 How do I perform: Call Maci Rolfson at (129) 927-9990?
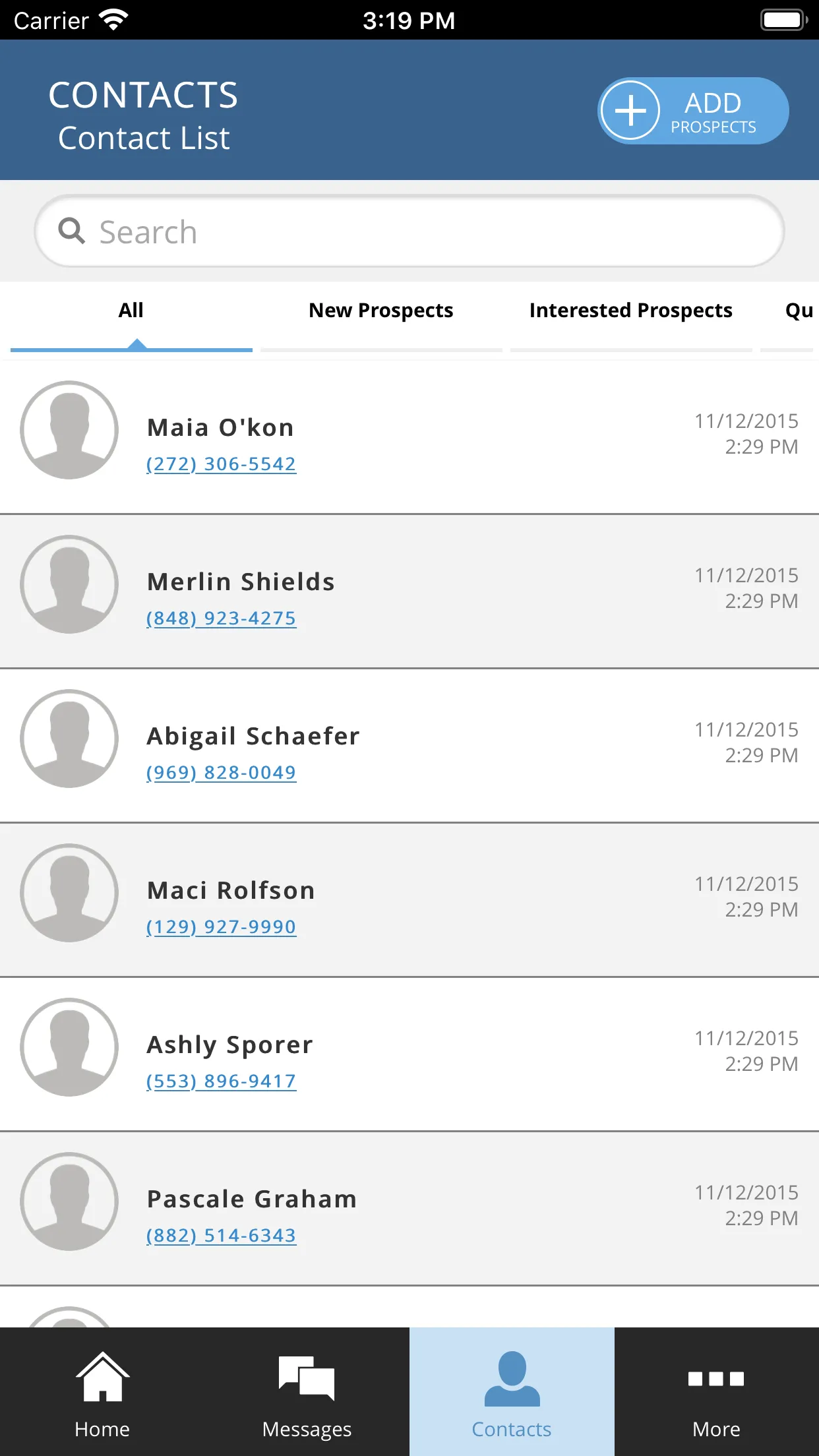click(221, 927)
